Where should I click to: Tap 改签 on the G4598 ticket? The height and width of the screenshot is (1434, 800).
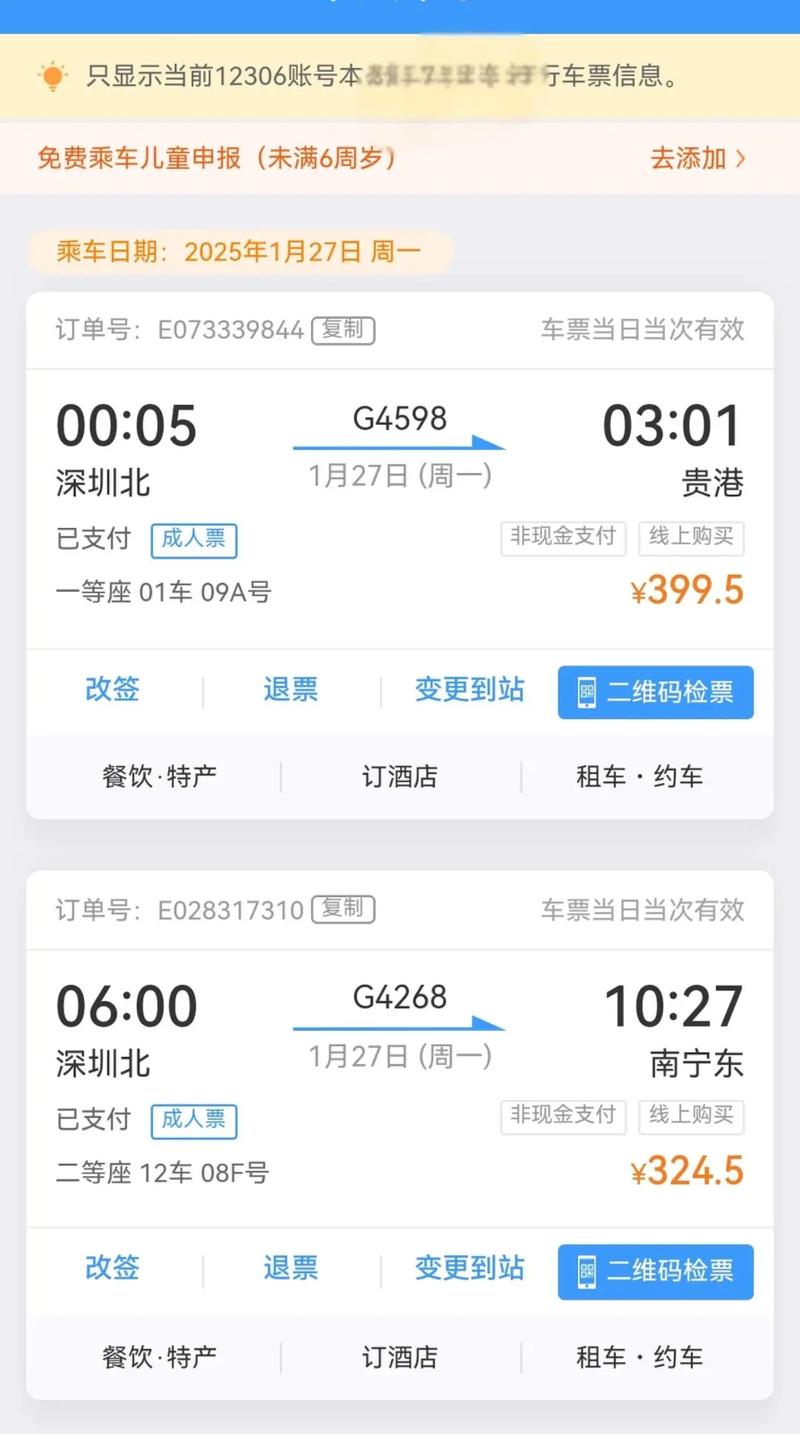(x=112, y=690)
